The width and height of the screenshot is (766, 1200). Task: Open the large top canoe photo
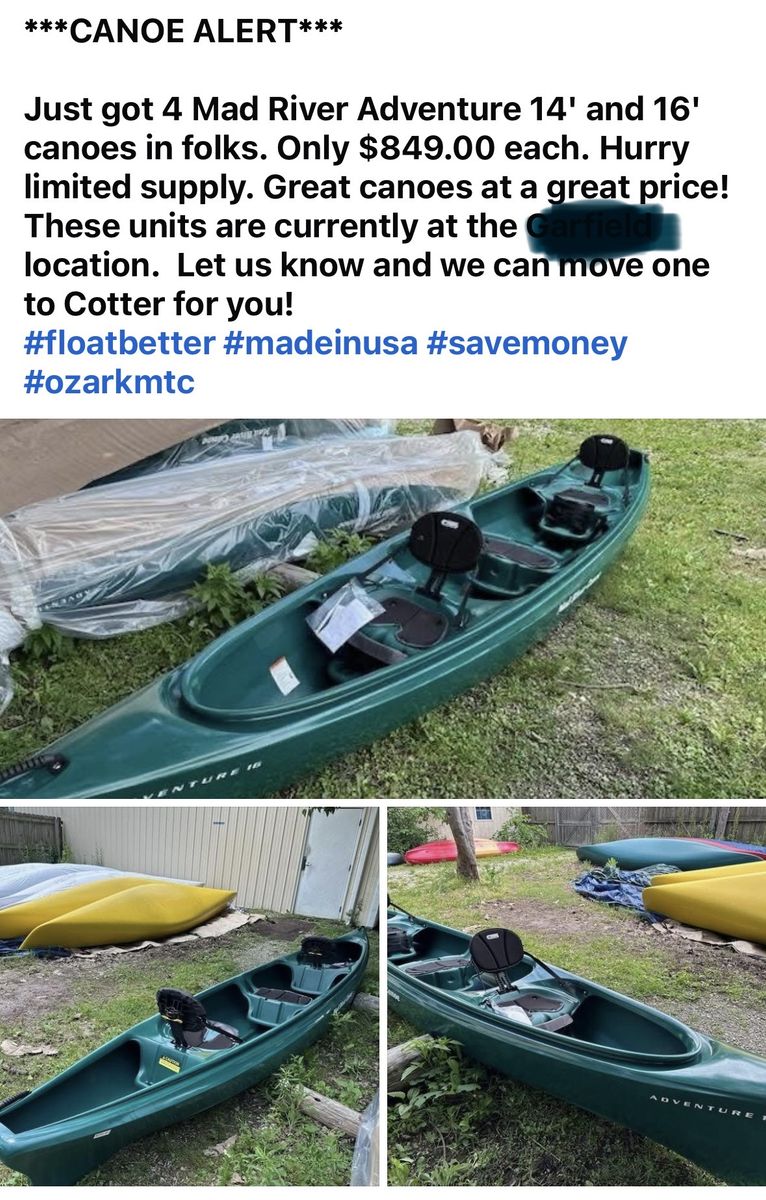(x=383, y=608)
